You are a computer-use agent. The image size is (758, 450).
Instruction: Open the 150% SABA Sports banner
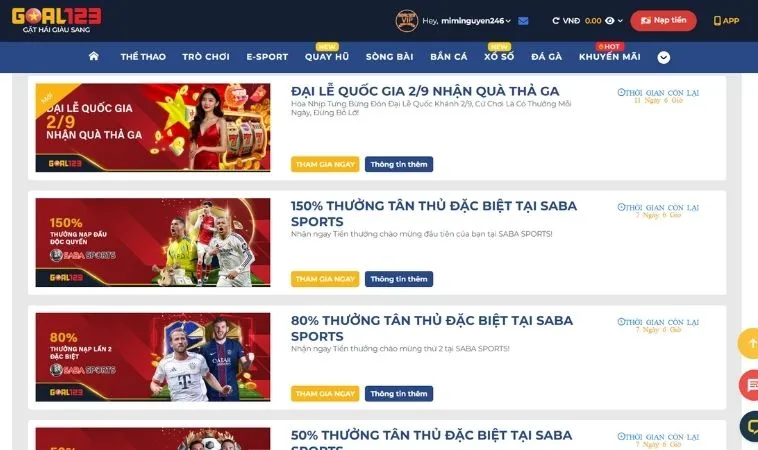click(x=153, y=243)
